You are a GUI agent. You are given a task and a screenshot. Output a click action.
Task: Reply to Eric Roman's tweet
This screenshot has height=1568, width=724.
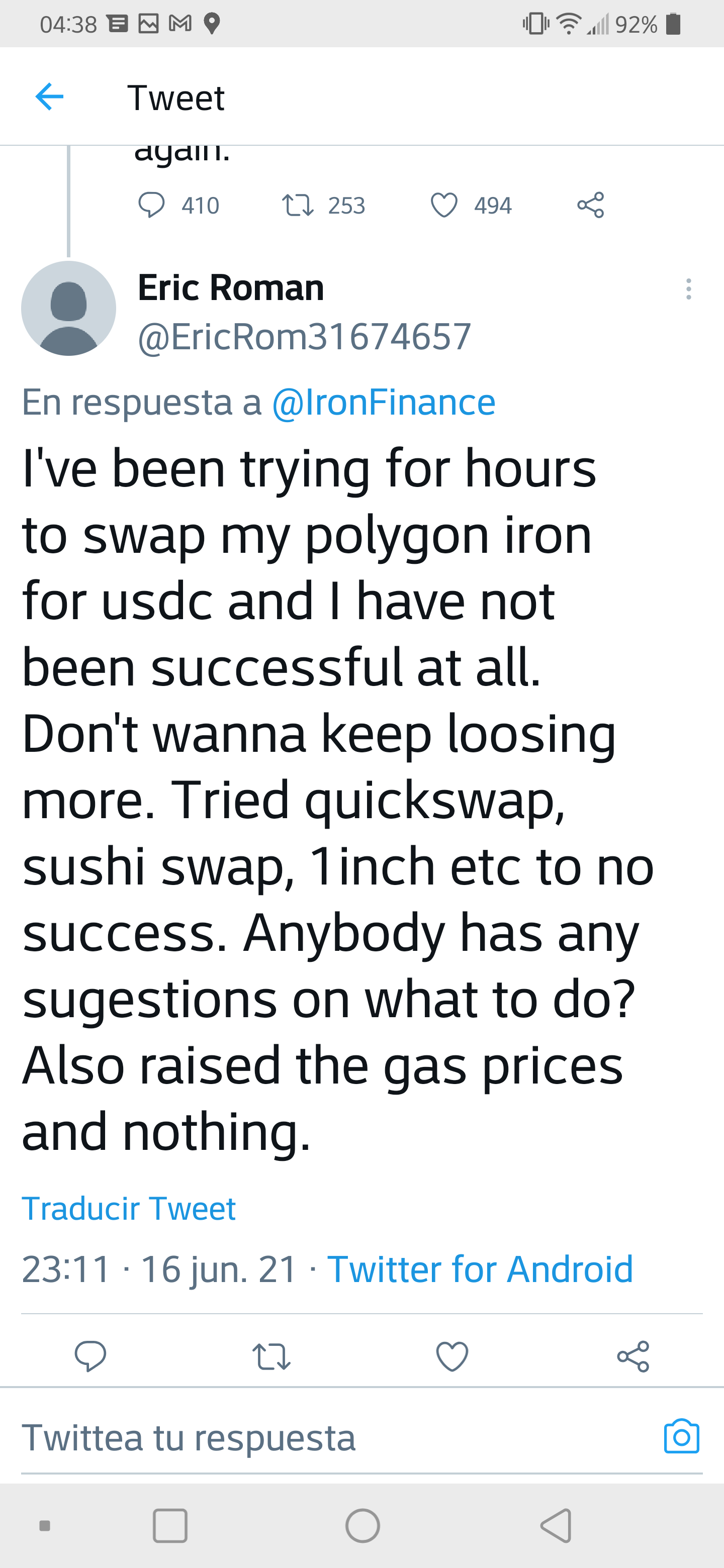(90, 1356)
